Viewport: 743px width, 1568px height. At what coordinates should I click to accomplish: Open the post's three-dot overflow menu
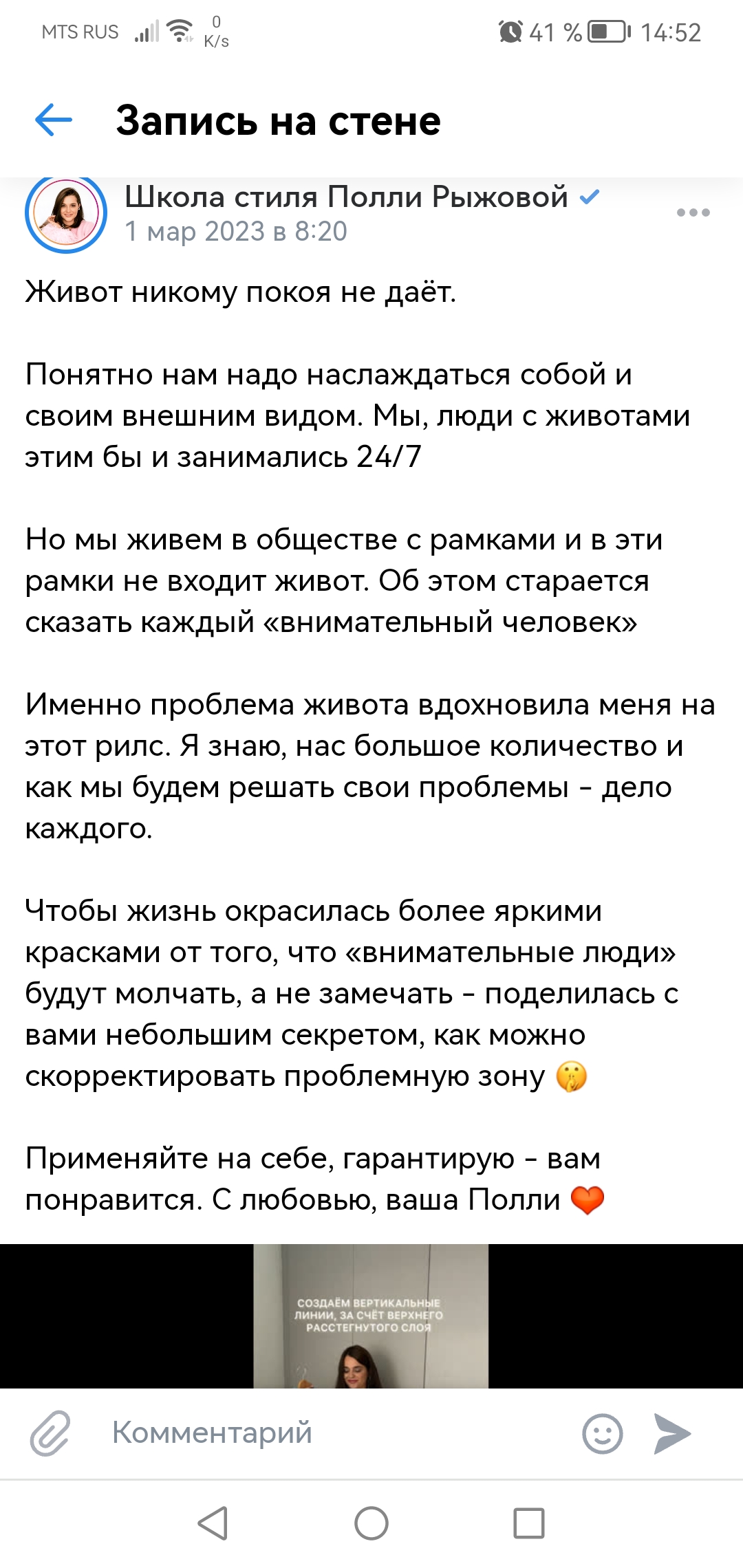click(x=693, y=213)
